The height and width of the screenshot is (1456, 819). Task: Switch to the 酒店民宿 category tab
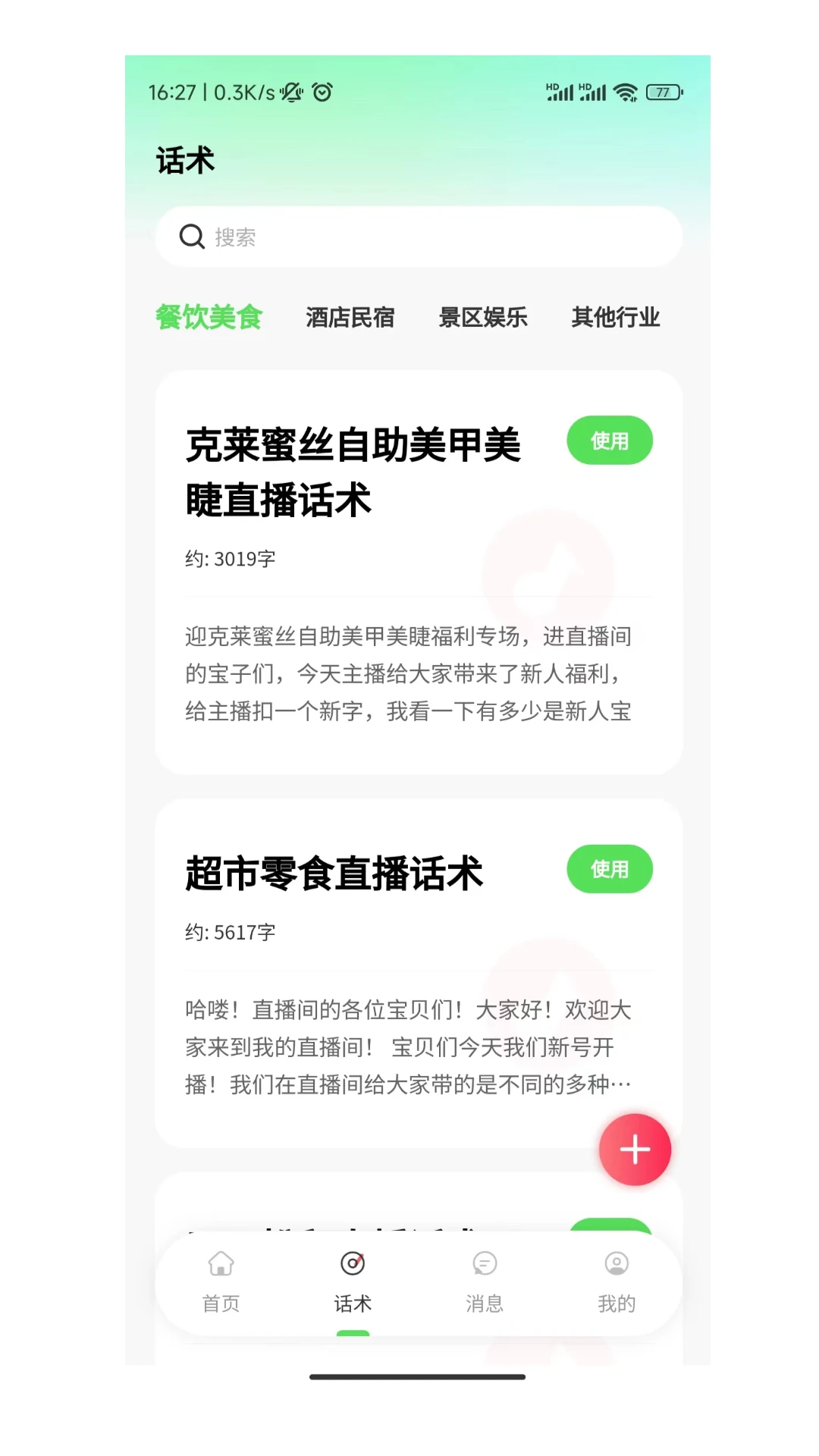coord(351,318)
